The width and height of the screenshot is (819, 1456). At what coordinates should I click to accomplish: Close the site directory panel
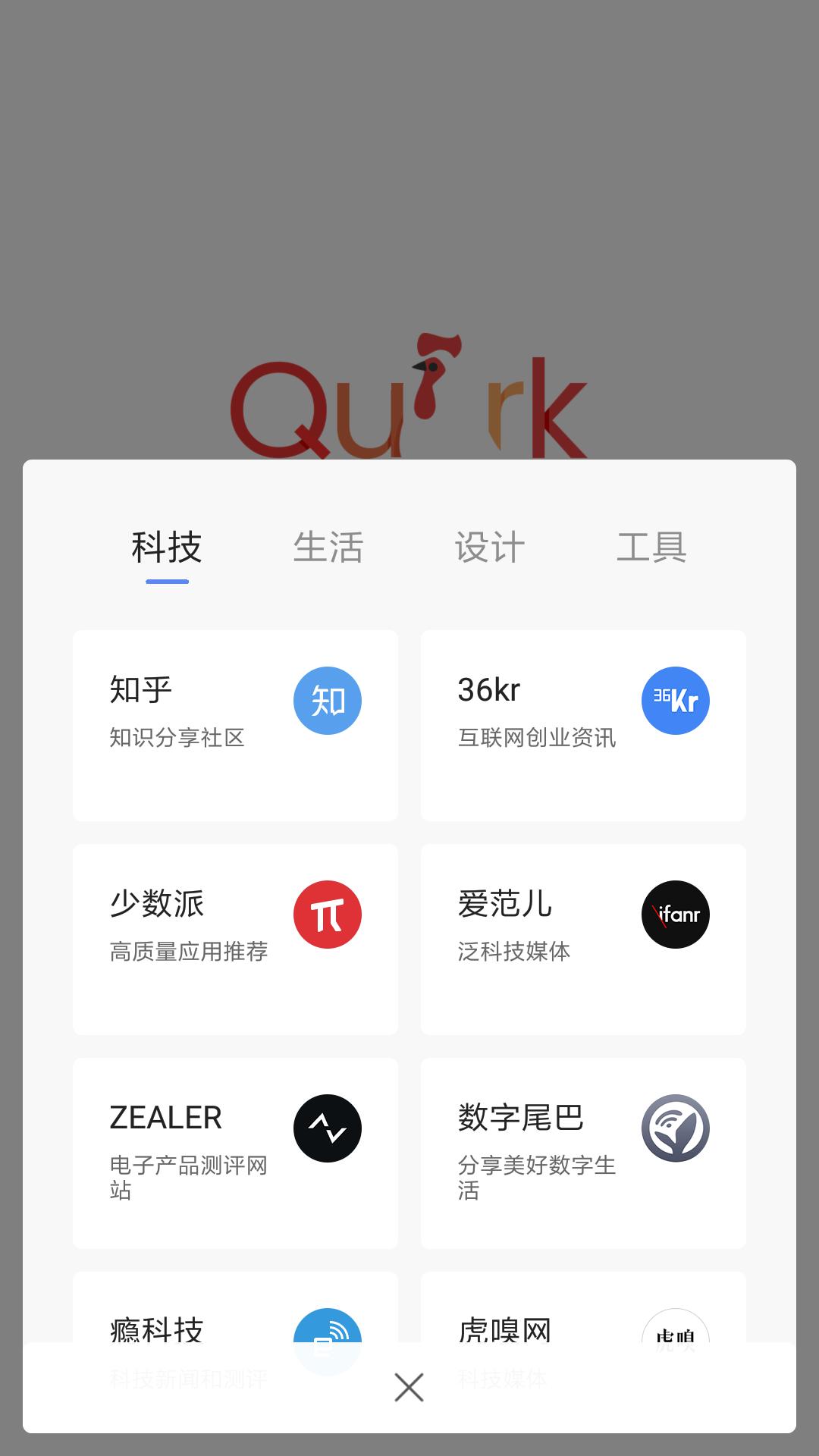[x=409, y=1389]
